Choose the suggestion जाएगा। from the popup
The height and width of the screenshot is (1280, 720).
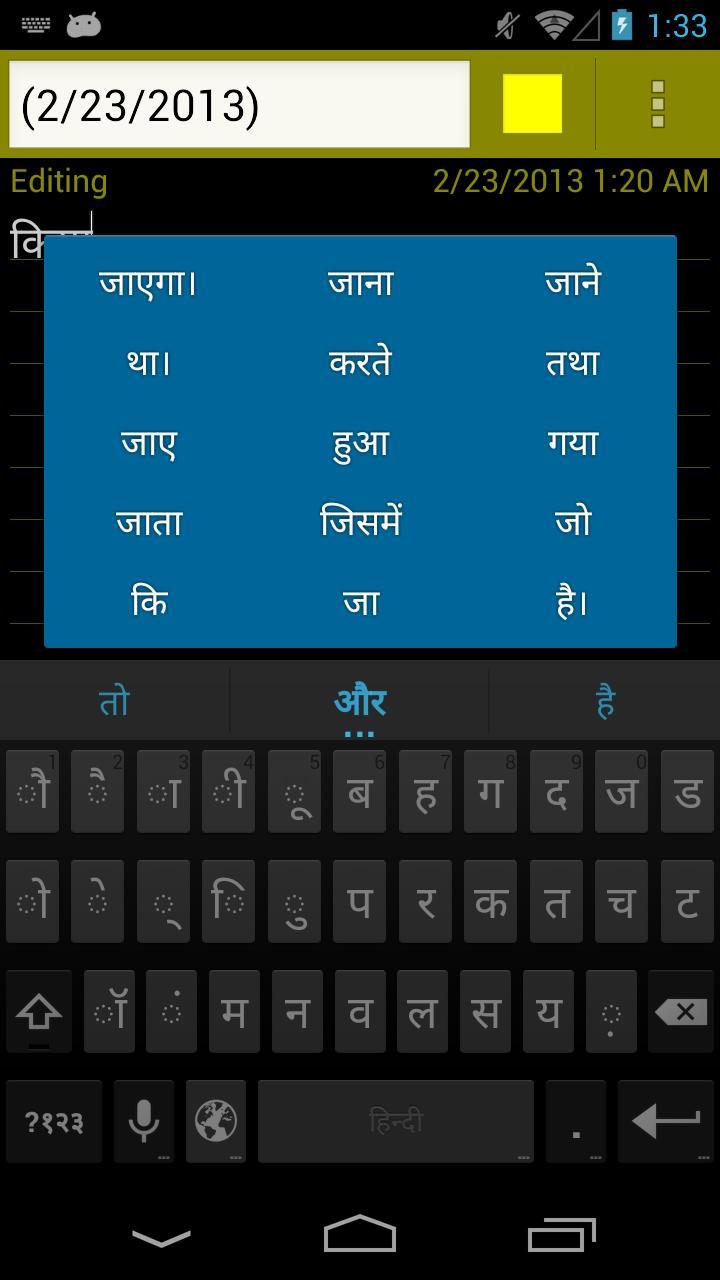(148, 283)
